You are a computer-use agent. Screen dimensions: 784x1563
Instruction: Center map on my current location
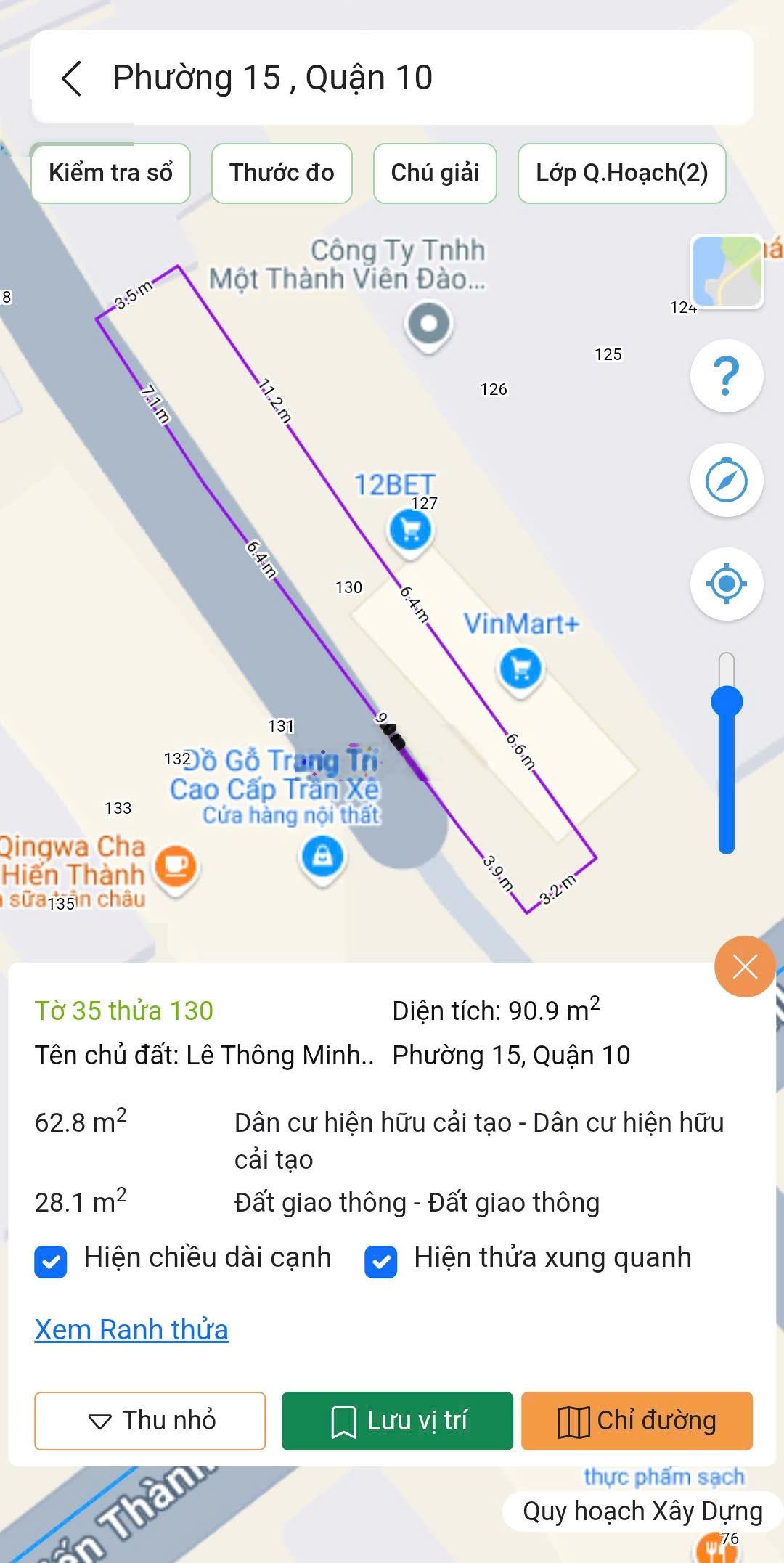[727, 584]
